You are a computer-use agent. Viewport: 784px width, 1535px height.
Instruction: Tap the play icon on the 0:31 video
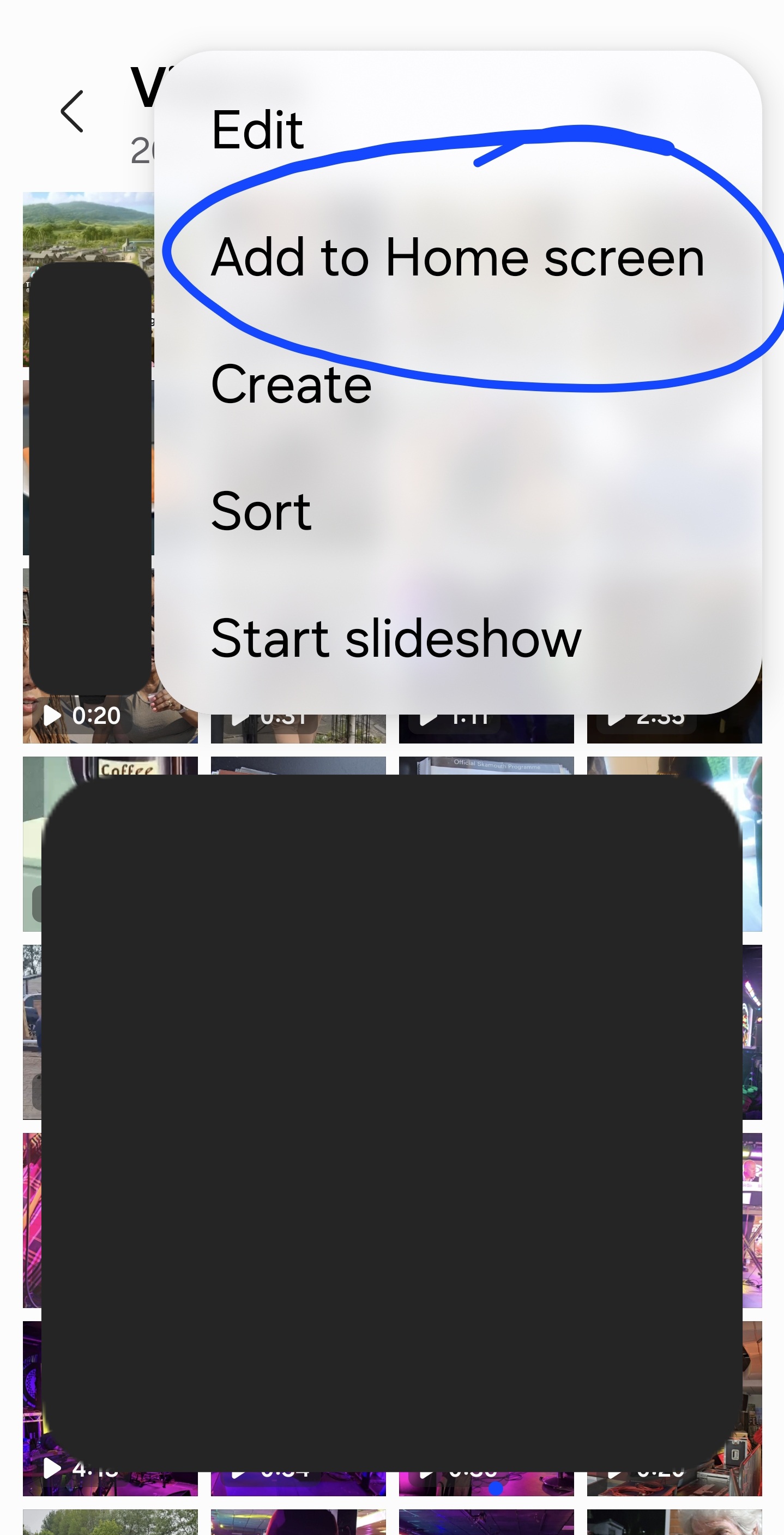click(x=238, y=716)
